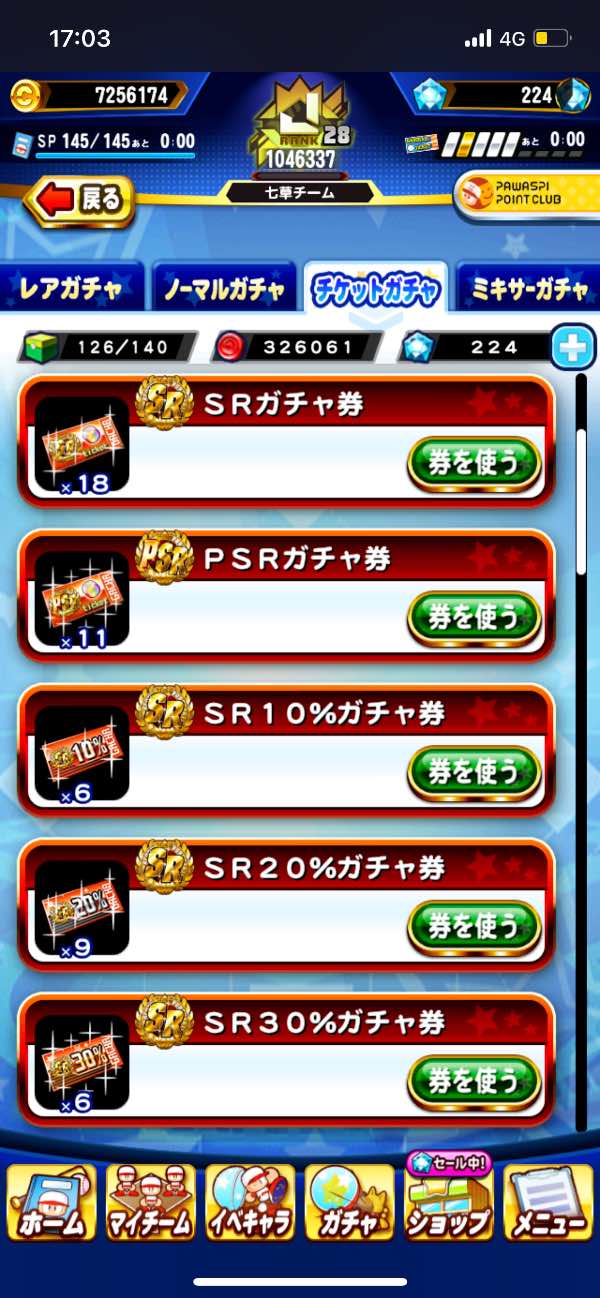Image resolution: width=600 pixels, height=1298 pixels.
Task: Open the Pawaspi Point Club banner
Action: tap(526, 194)
